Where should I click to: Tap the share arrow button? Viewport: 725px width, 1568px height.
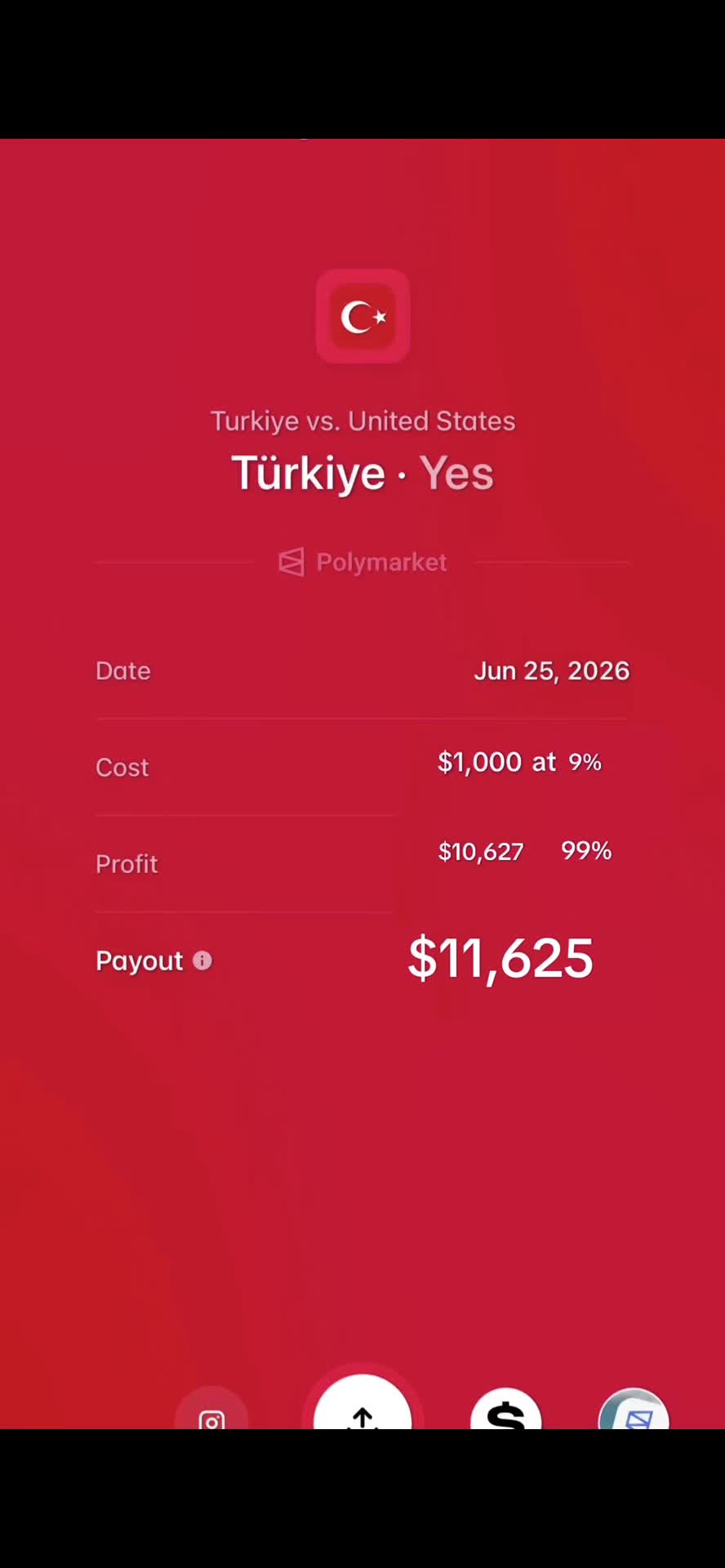362,1402
